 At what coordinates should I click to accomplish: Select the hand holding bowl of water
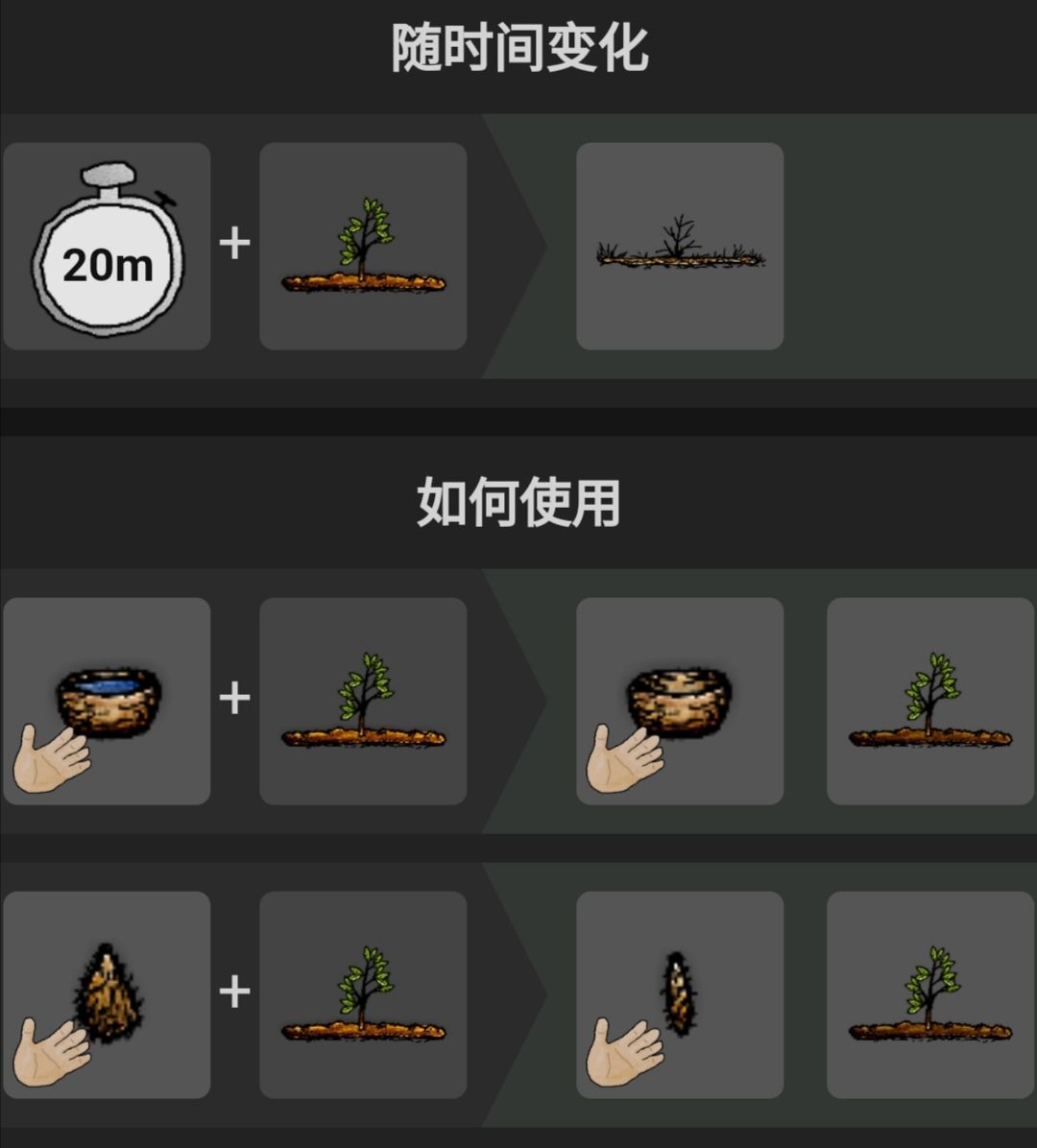click(x=106, y=703)
